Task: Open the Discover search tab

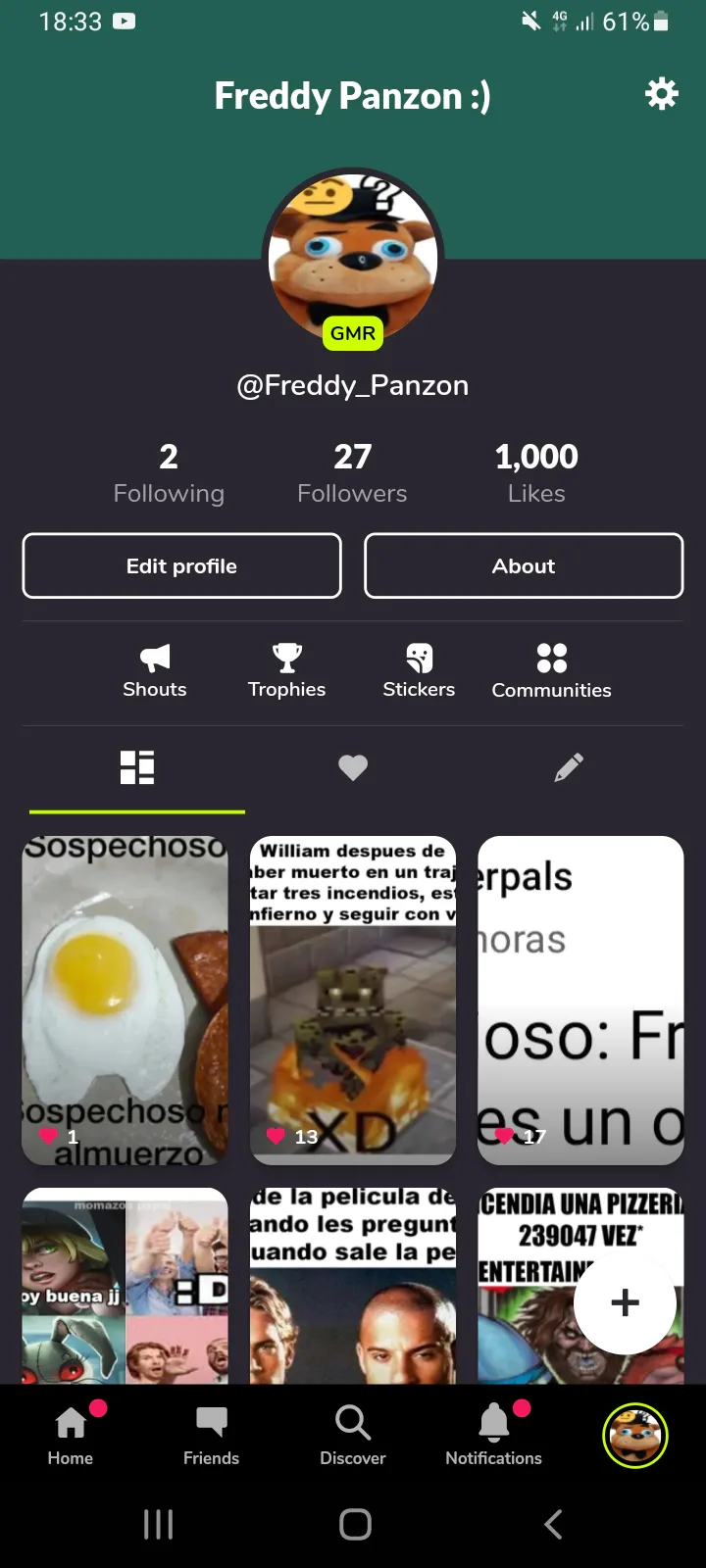Action: click(353, 1435)
